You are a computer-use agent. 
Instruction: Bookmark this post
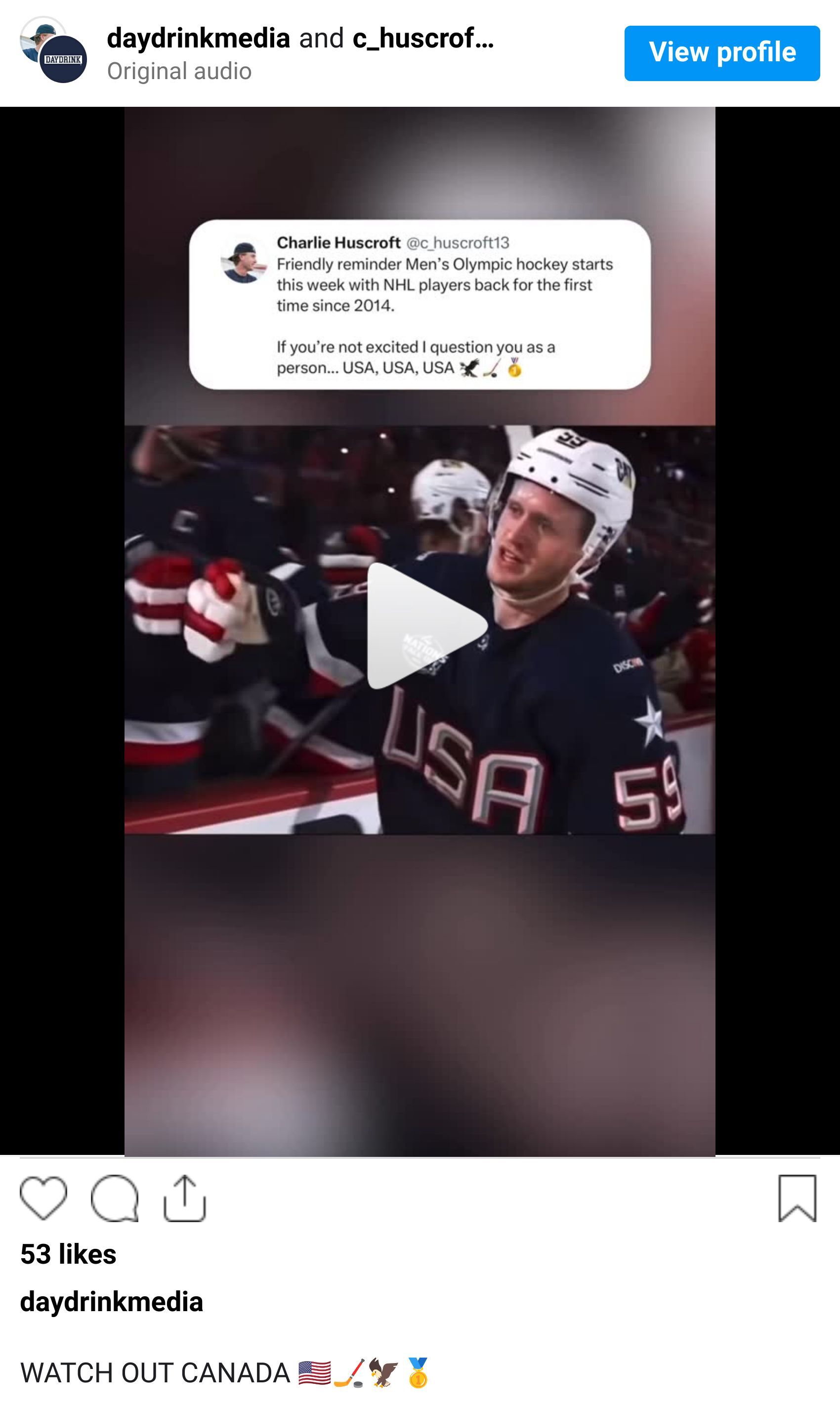click(x=797, y=1197)
